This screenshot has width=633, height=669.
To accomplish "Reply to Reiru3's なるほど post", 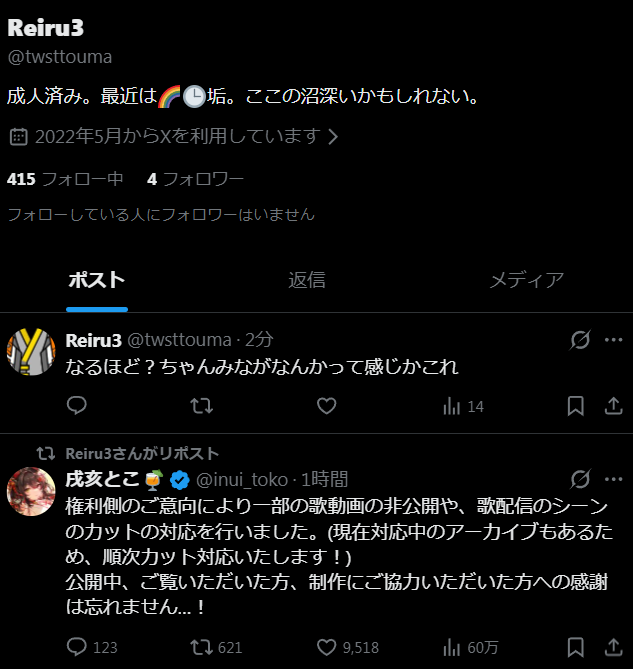I will pyautogui.click(x=77, y=406).
